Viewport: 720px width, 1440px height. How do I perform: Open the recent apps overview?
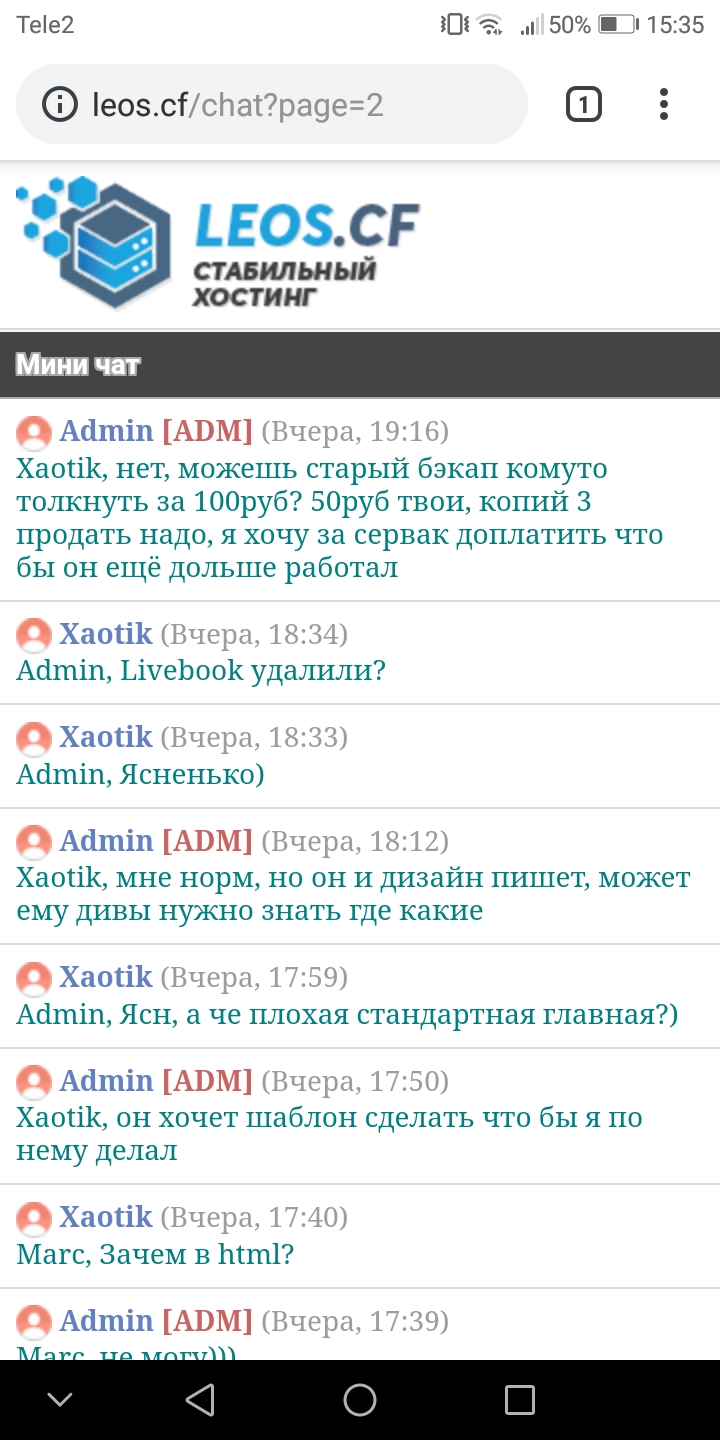click(x=520, y=1400)
